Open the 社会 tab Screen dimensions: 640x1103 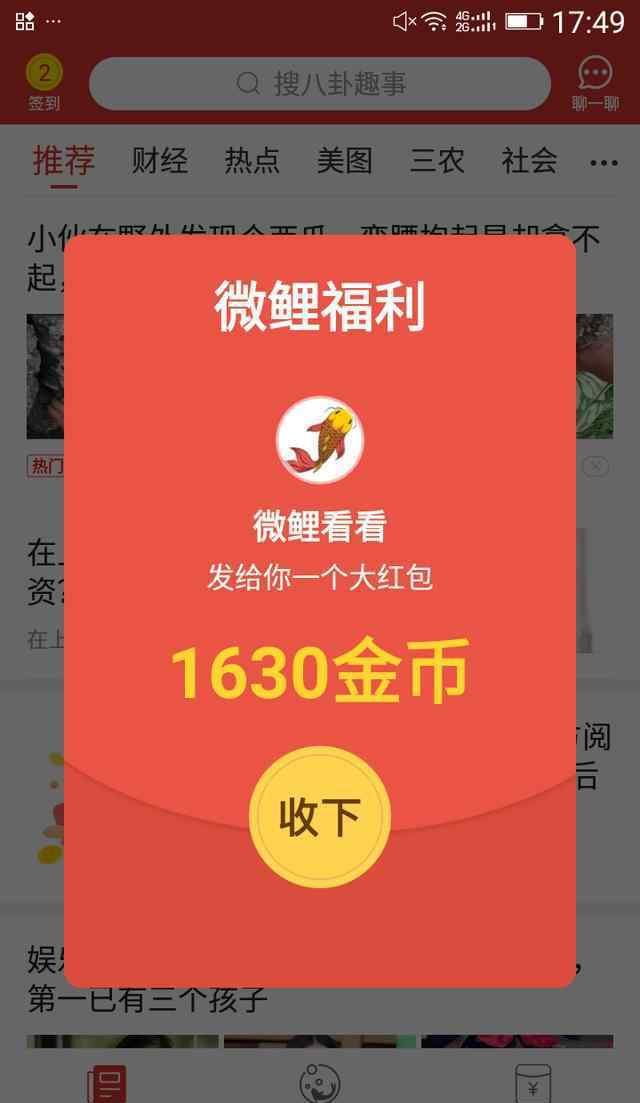530,161
